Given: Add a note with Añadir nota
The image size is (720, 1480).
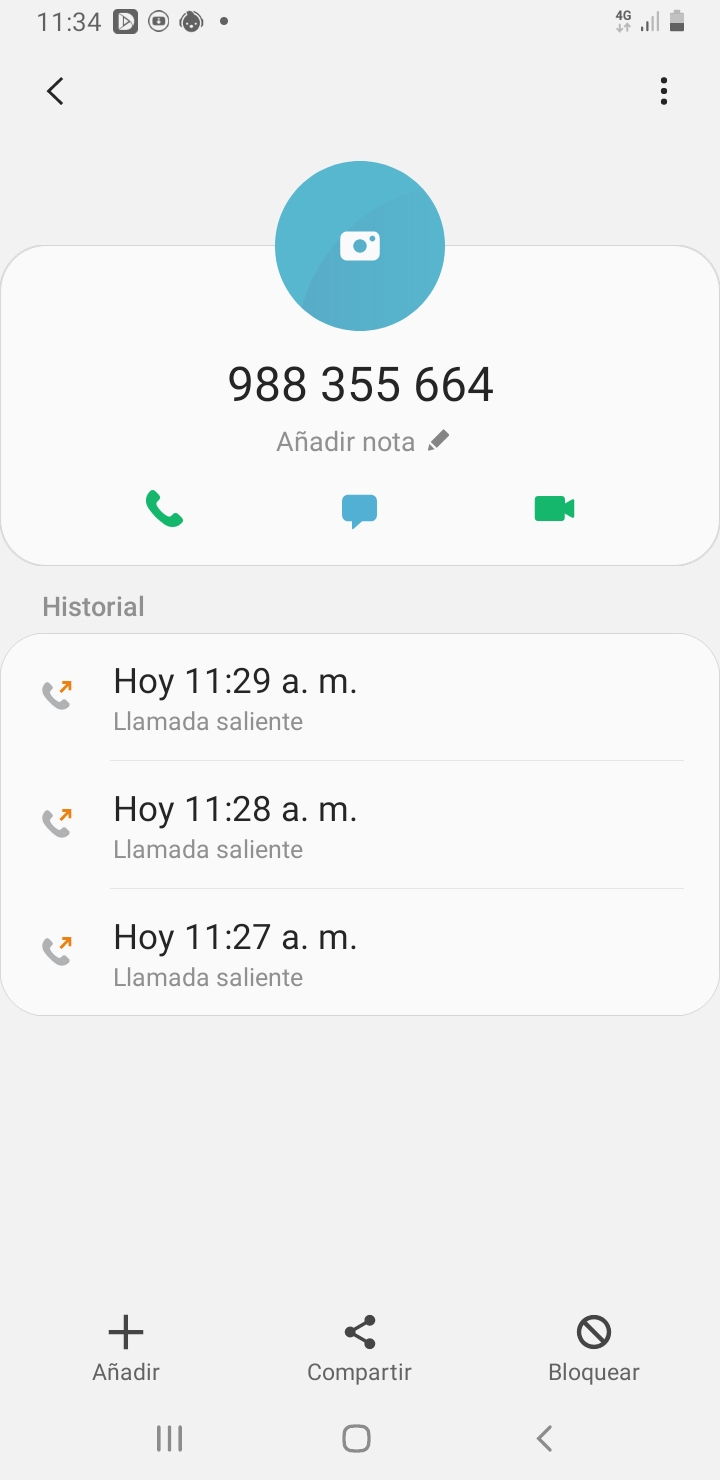Looking at the screenshot, I should [x=363, y=442].
